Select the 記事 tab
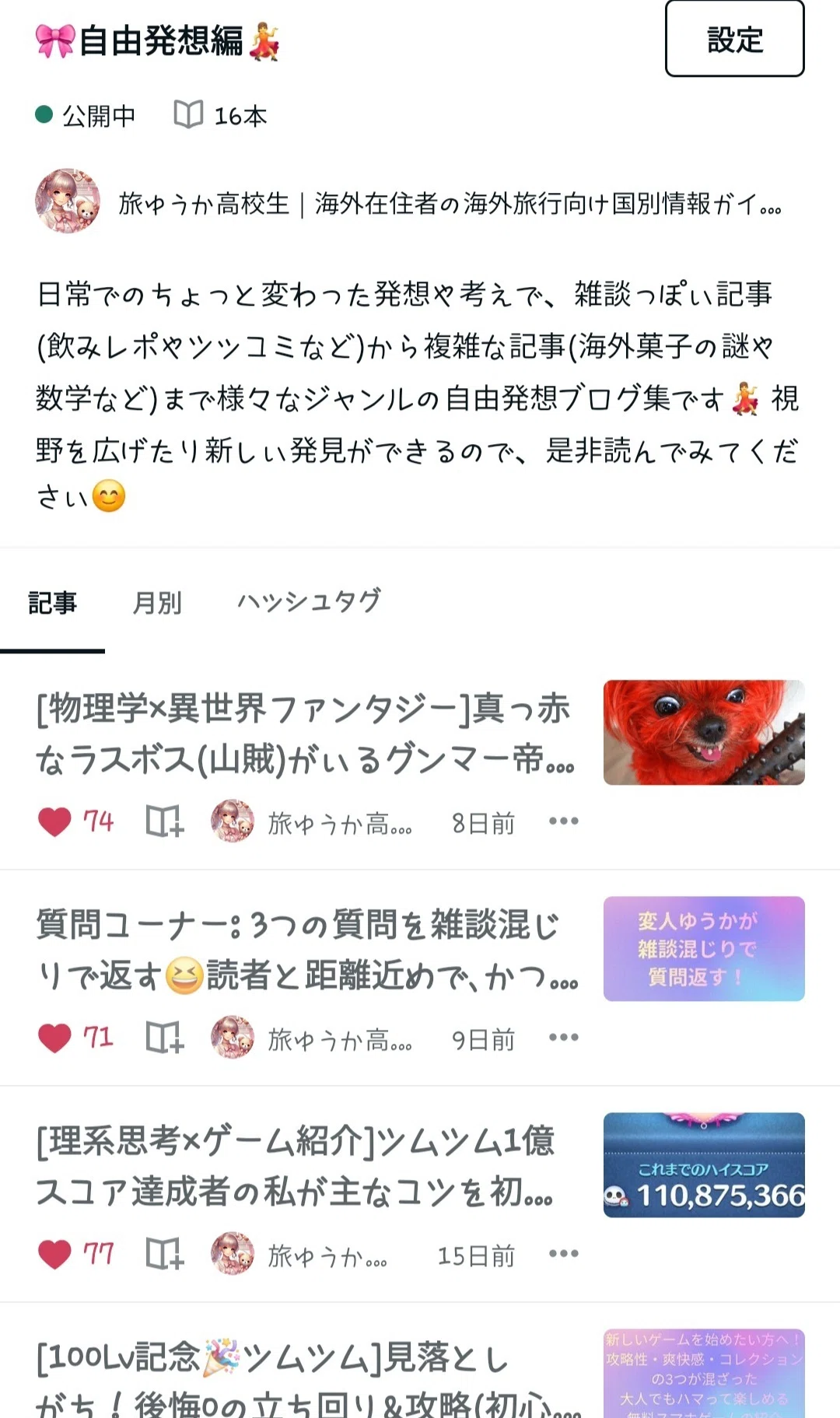Screen dimensions: 840x1418 [52, 602]
